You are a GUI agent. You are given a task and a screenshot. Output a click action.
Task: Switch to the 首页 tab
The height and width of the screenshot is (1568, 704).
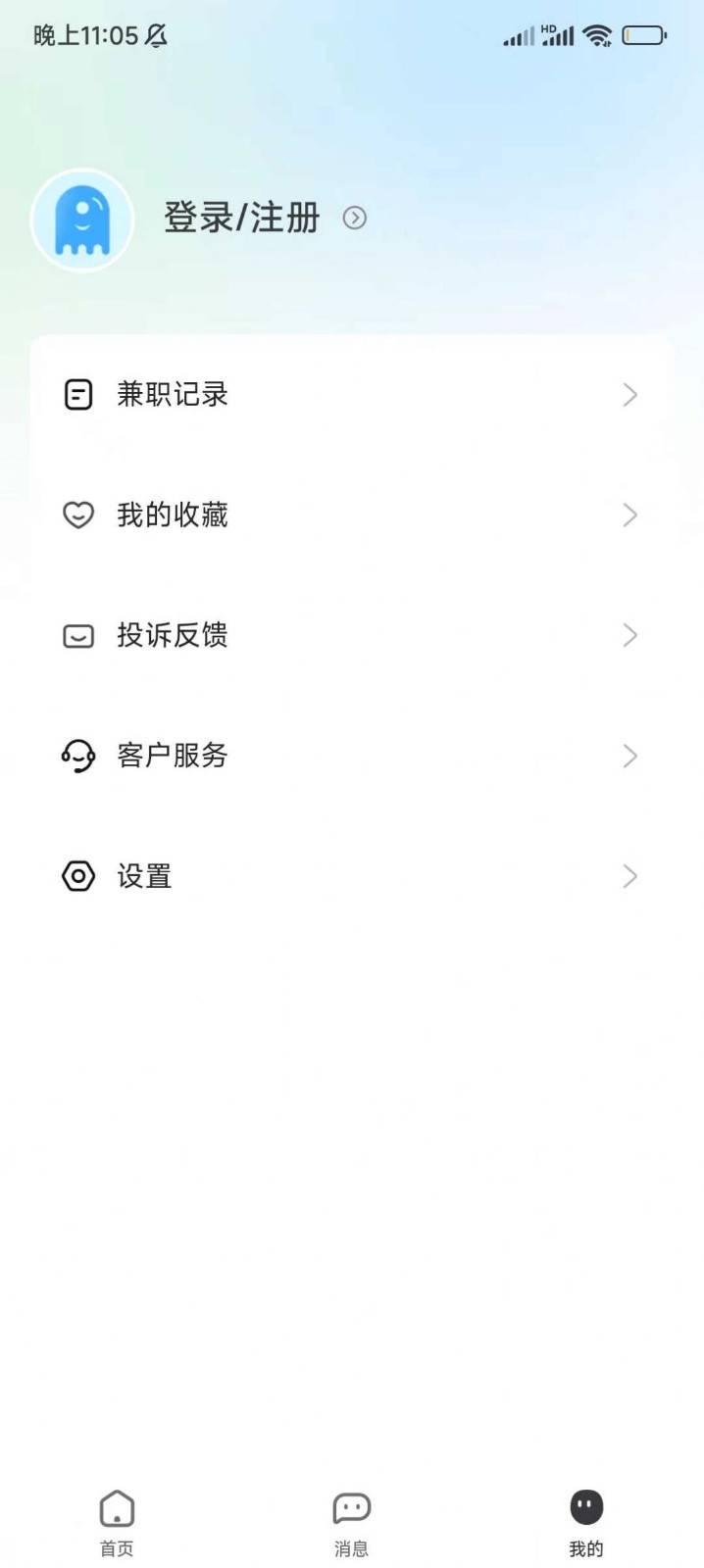click(x=117, y=1522)
